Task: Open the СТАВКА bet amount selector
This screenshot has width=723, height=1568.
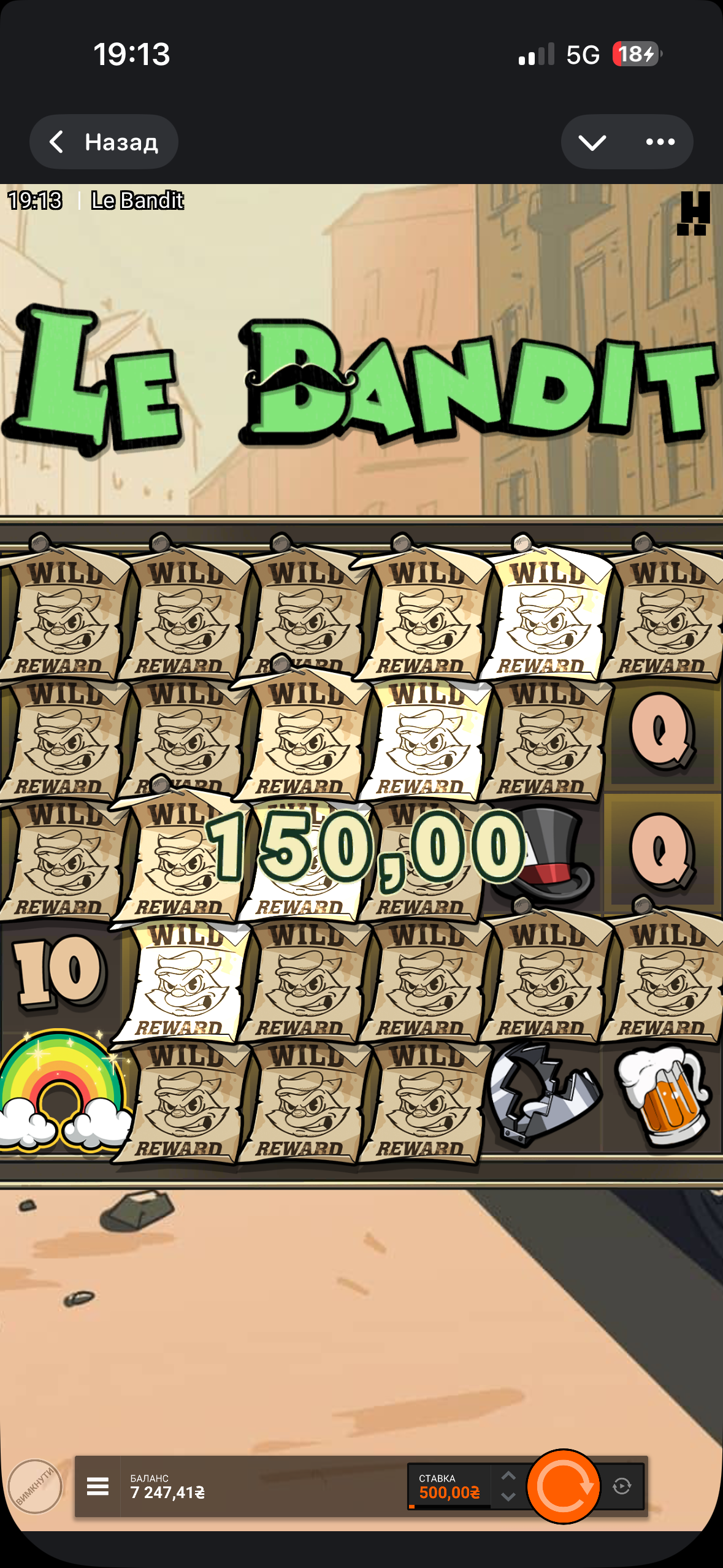Action: pyautogui.click(x=449, y=1486)
